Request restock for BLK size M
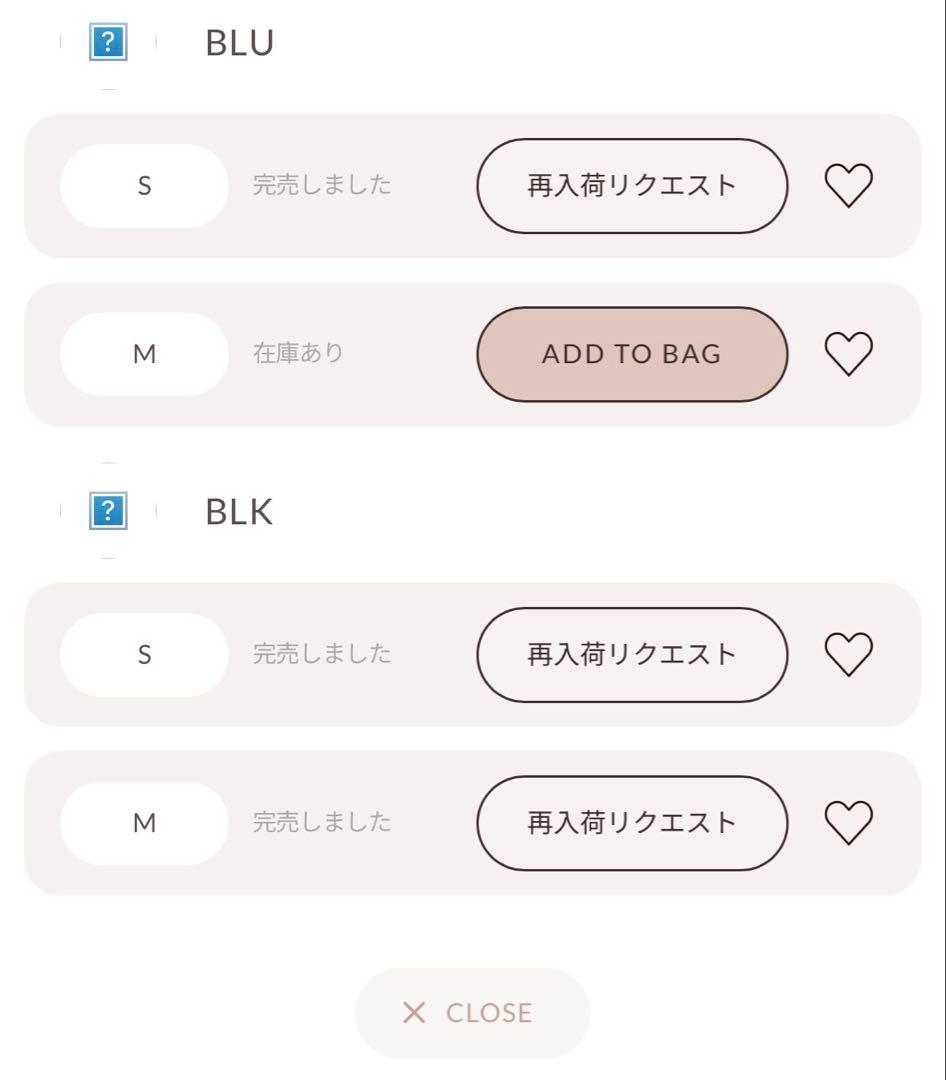The height and width of the screenshot is (1080, 946). (632, 823)
